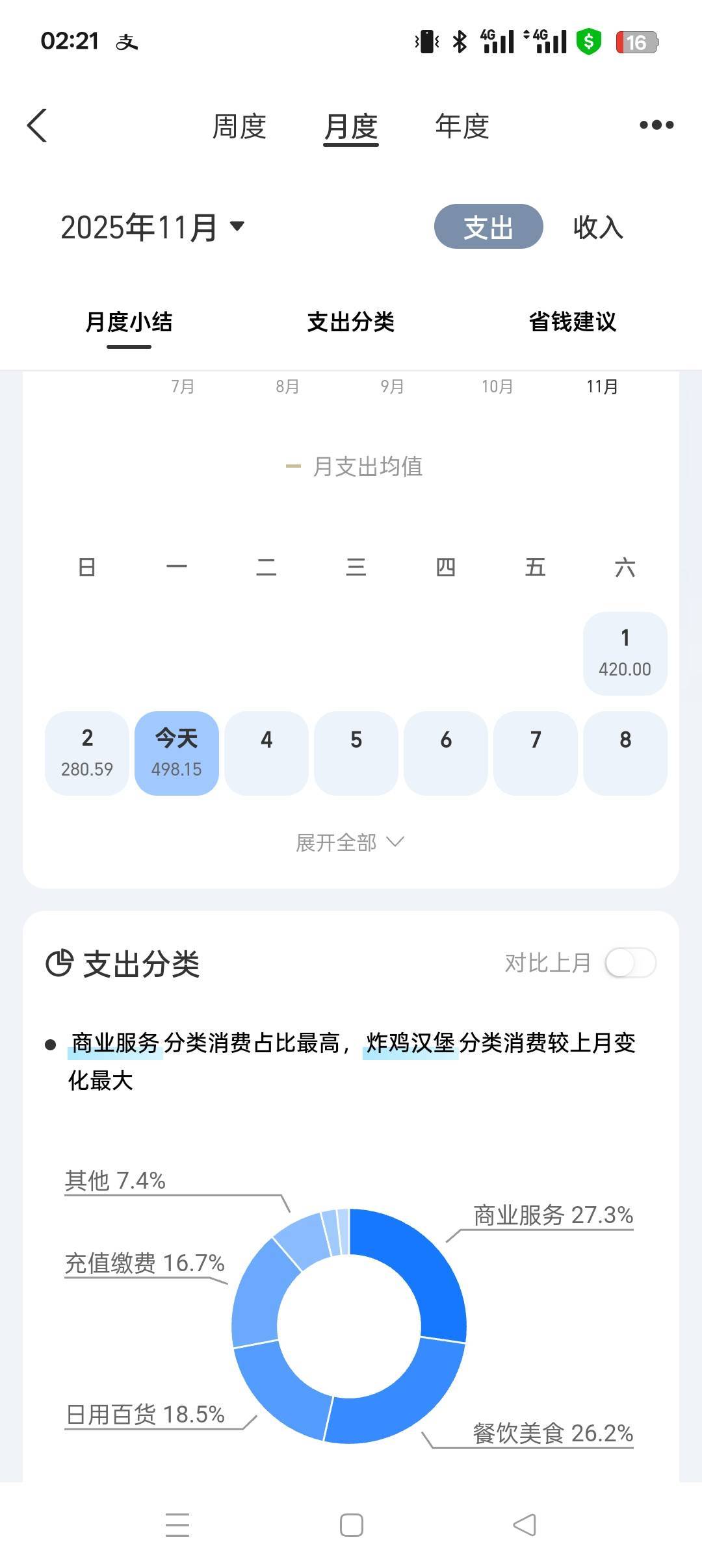This screenshot has height=1568, width=702.
Task: Jump to the 省钱建议 section tab
Action: pyautogui.click(x=573, y=322)
